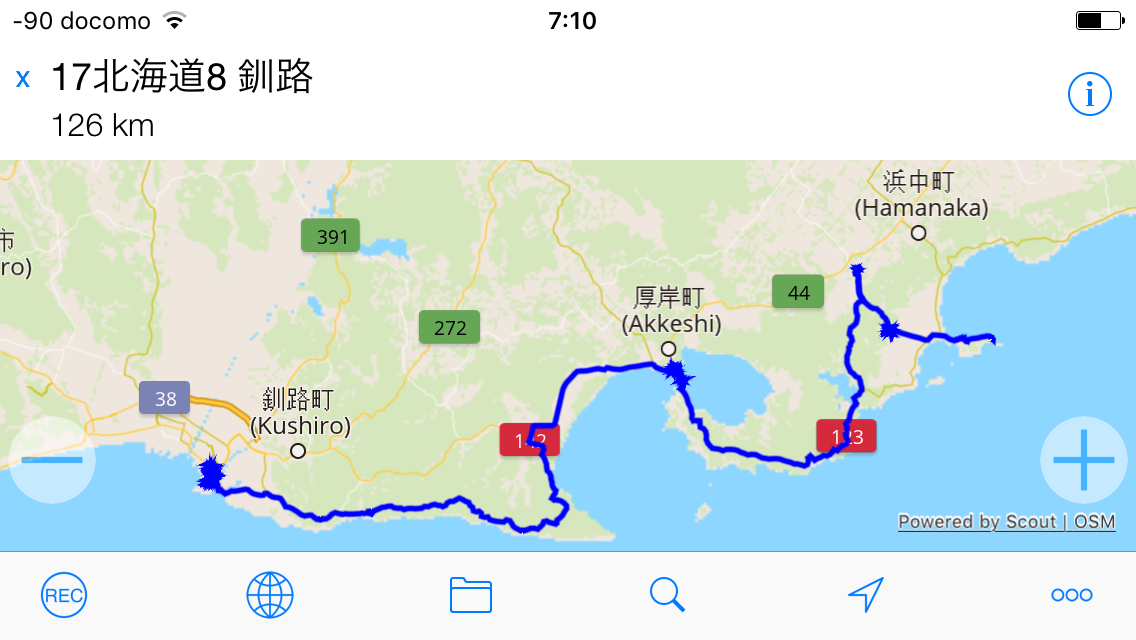Viewport: 1136px width, 640px height.
Task: Close the 17北海道8 釧路 track
Action: click(x=23, y=79)
